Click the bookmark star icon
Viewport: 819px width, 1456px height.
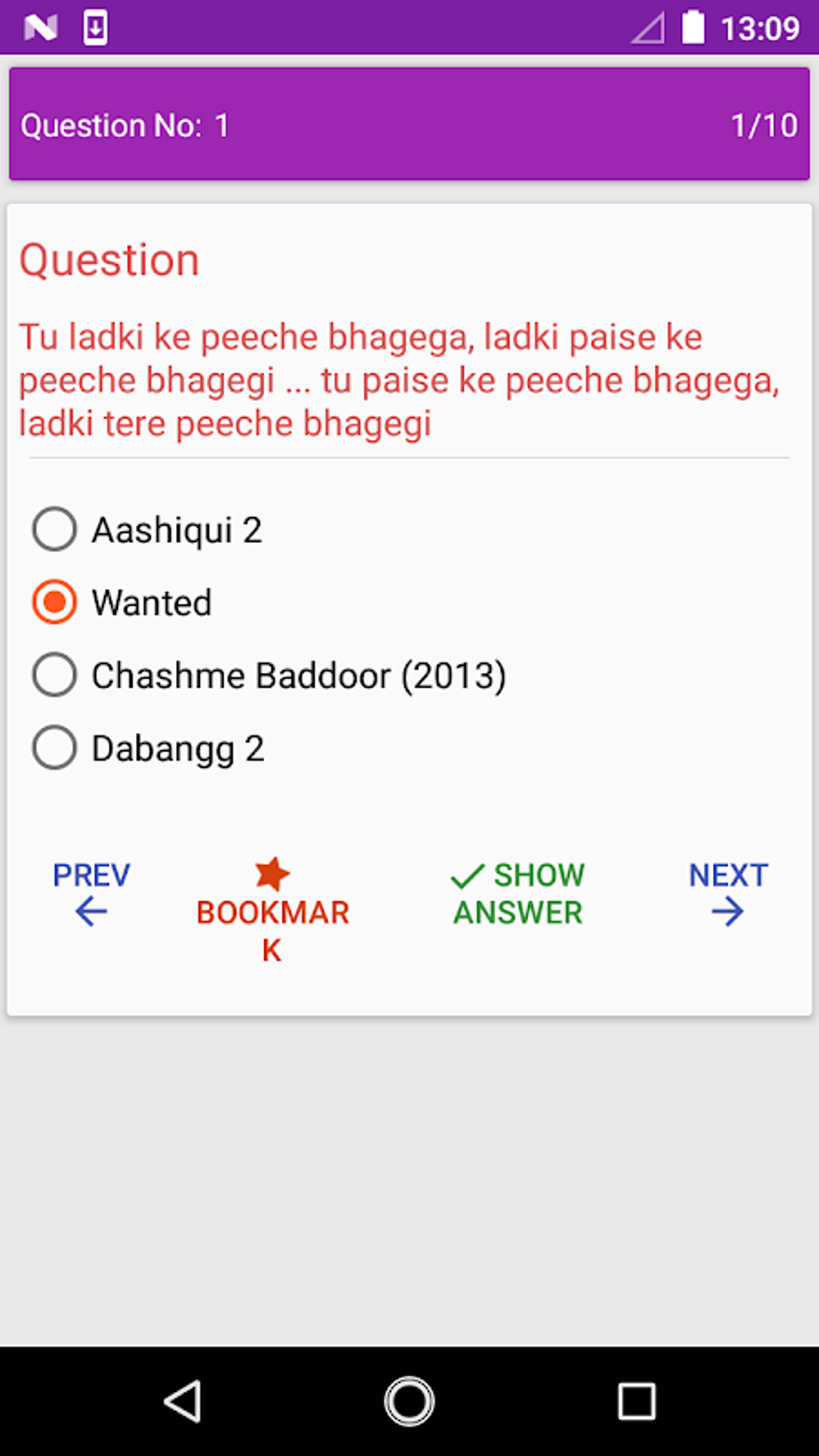click(x=272, y=874)
